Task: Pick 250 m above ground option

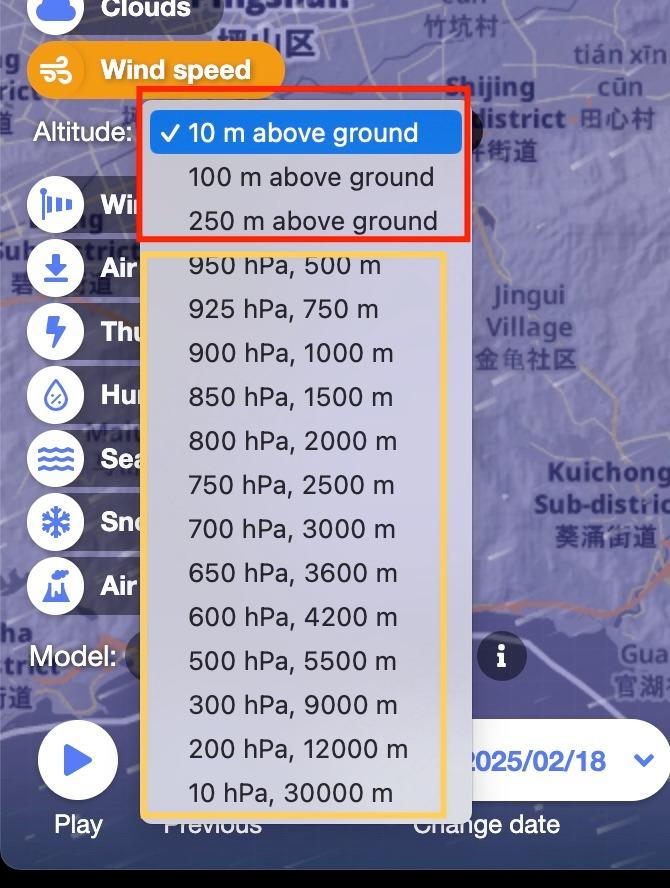Action: point(312,221)
